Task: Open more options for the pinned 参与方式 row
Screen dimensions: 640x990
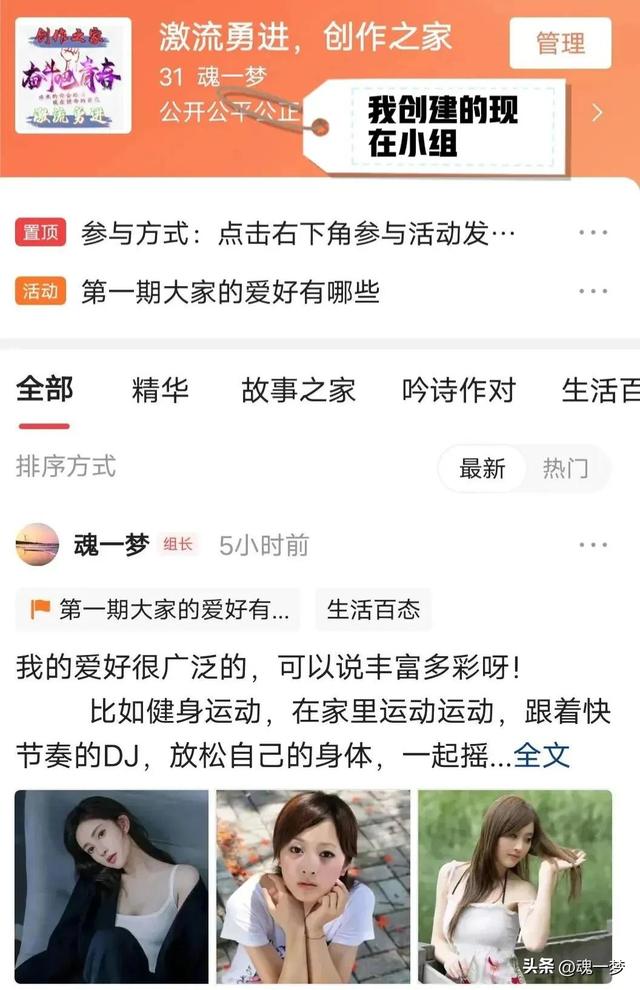Action: click(x=593, y=233)
